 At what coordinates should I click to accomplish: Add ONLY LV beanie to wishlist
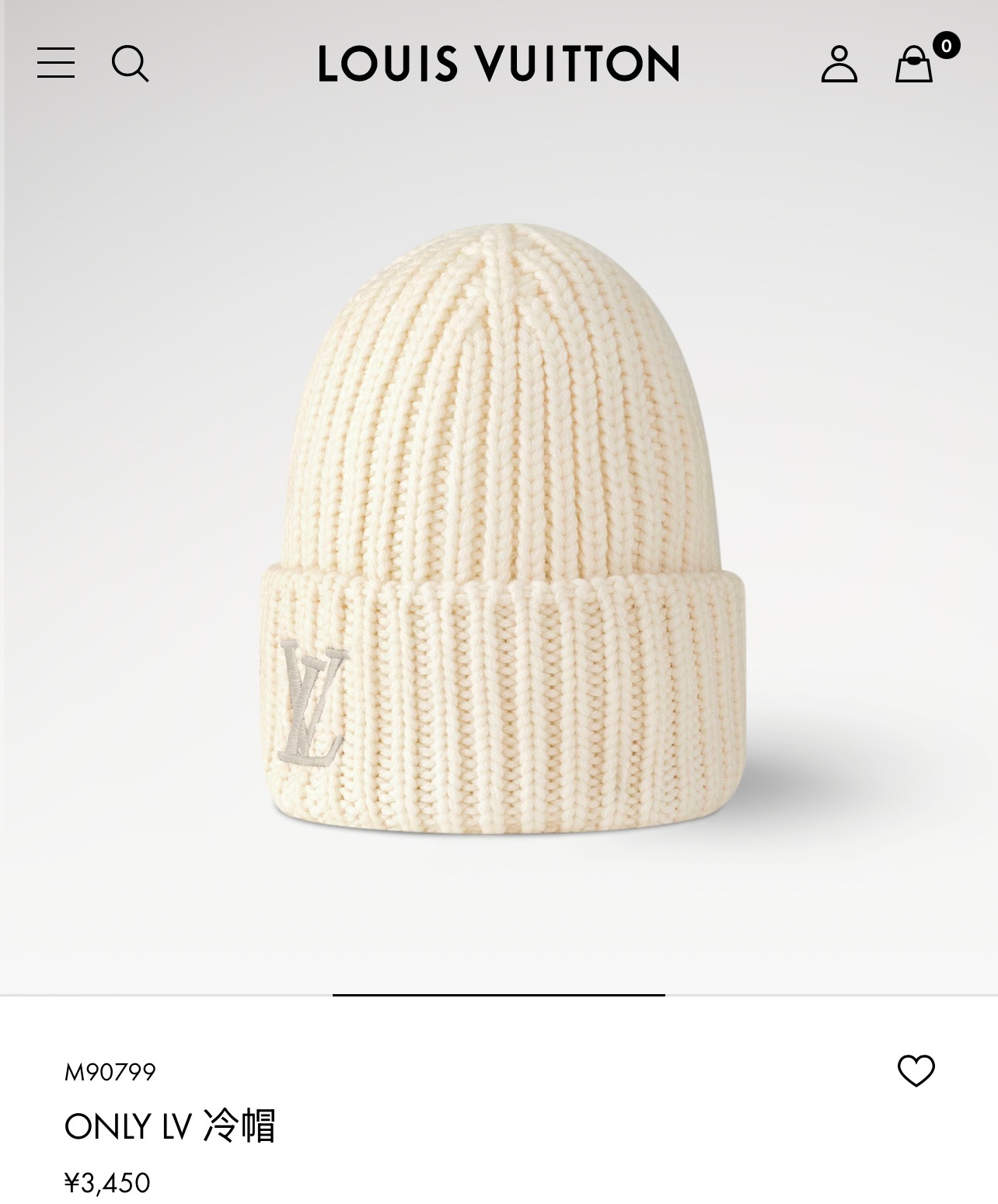[916, 1071]
